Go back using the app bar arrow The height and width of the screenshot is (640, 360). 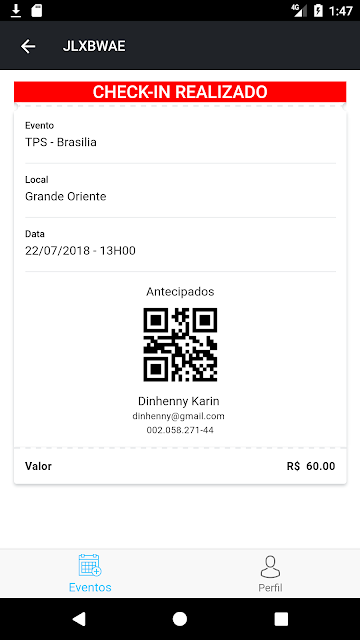coord(28,46)
